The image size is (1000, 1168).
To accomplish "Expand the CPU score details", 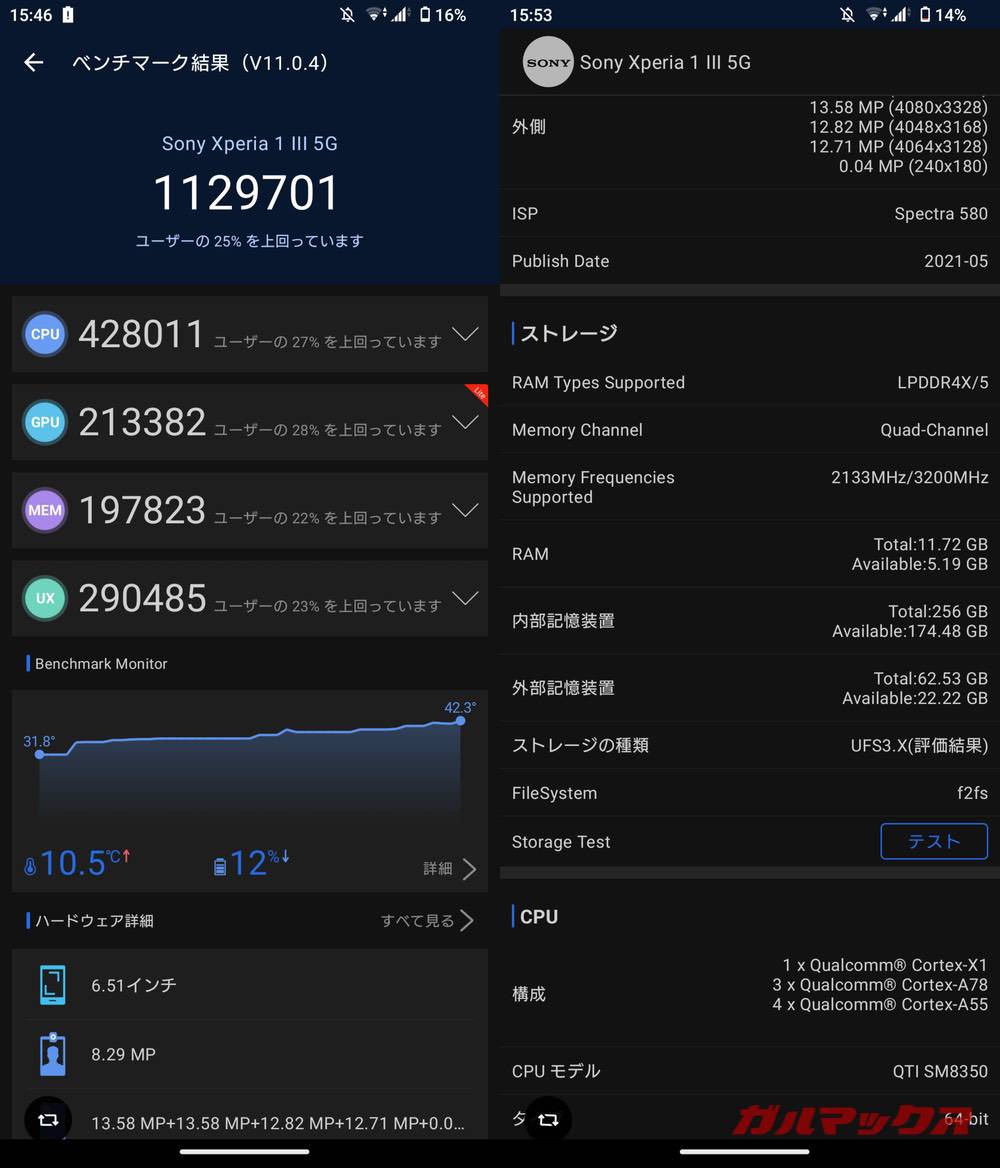I will [466, 334].
